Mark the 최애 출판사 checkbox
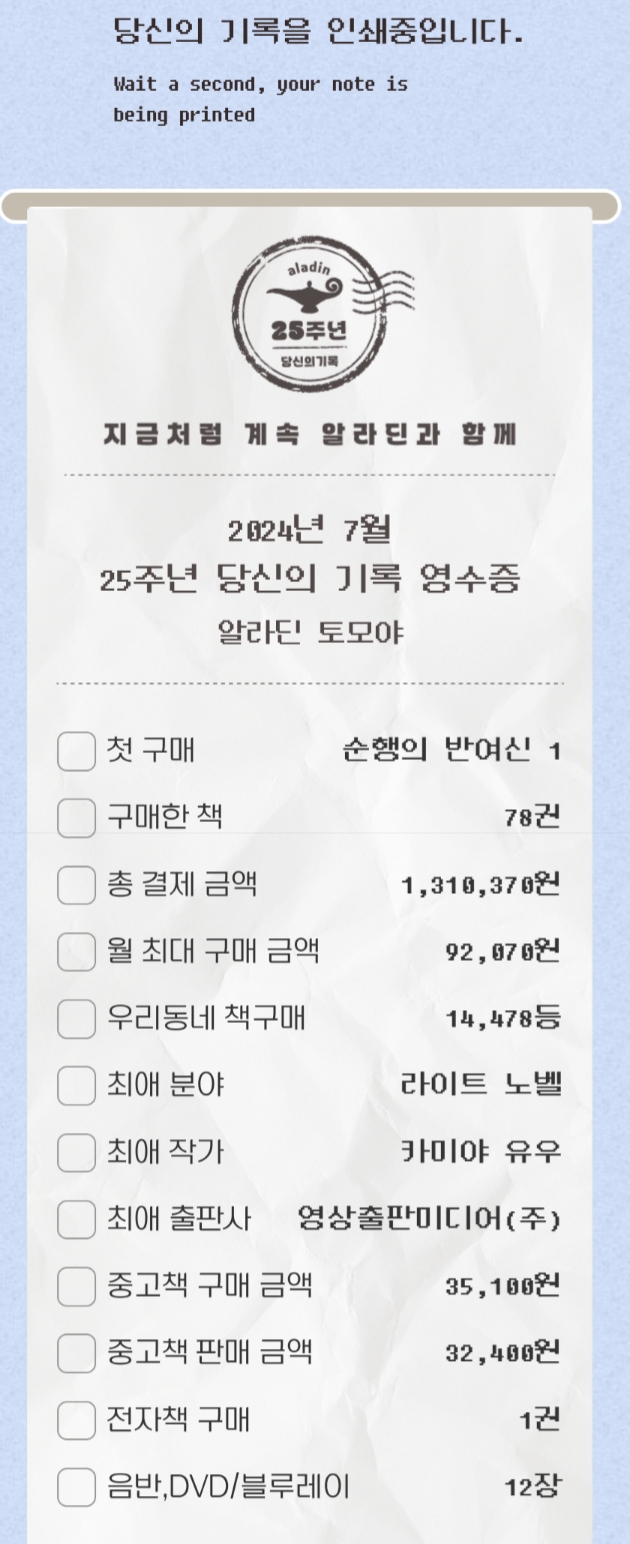Image resolution: width=630 pixels, height=1544 pixels. [x=76, y=1219]
